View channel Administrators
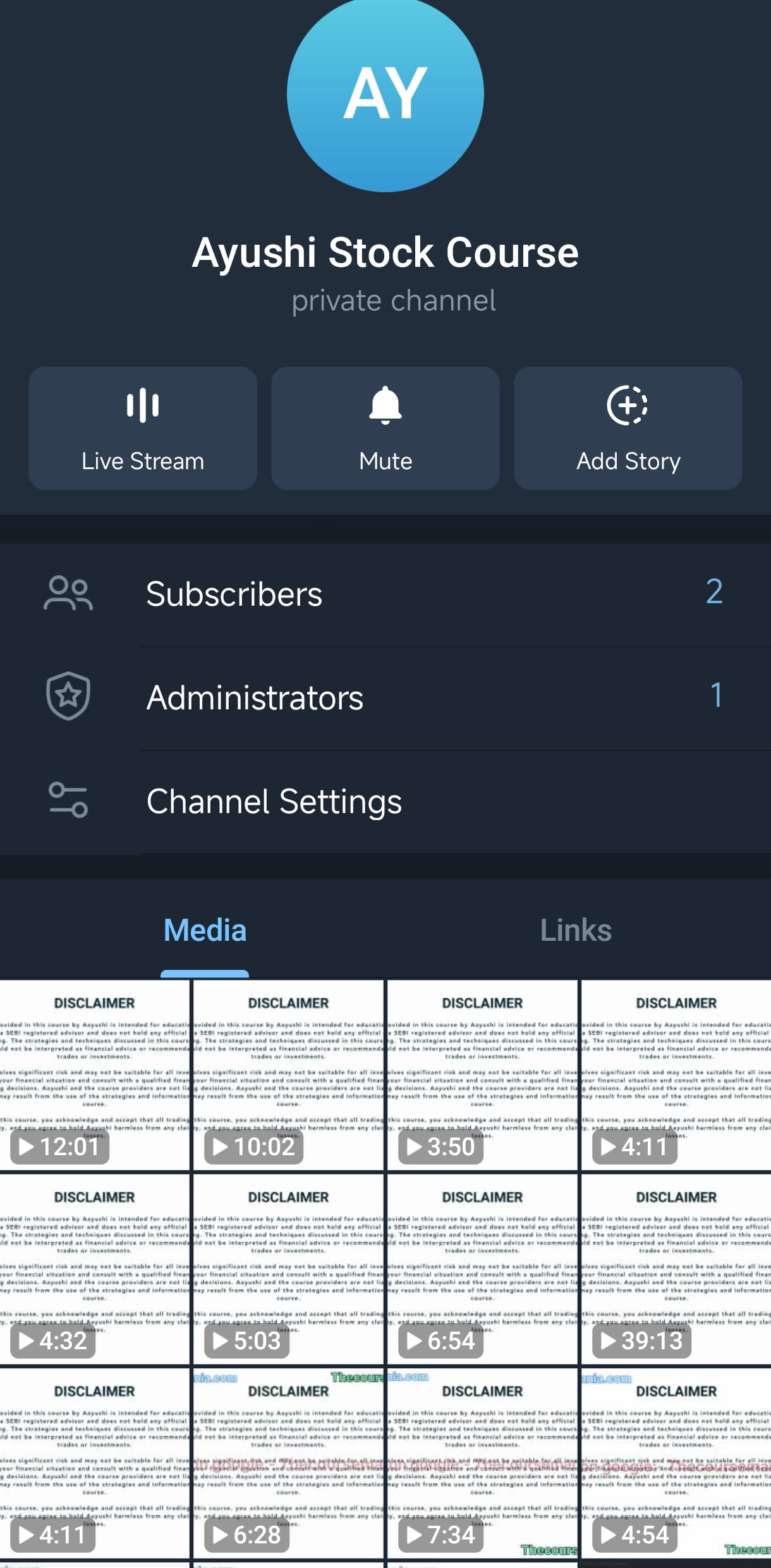Screen dimensions: 771x1568 tap(385, 697)
